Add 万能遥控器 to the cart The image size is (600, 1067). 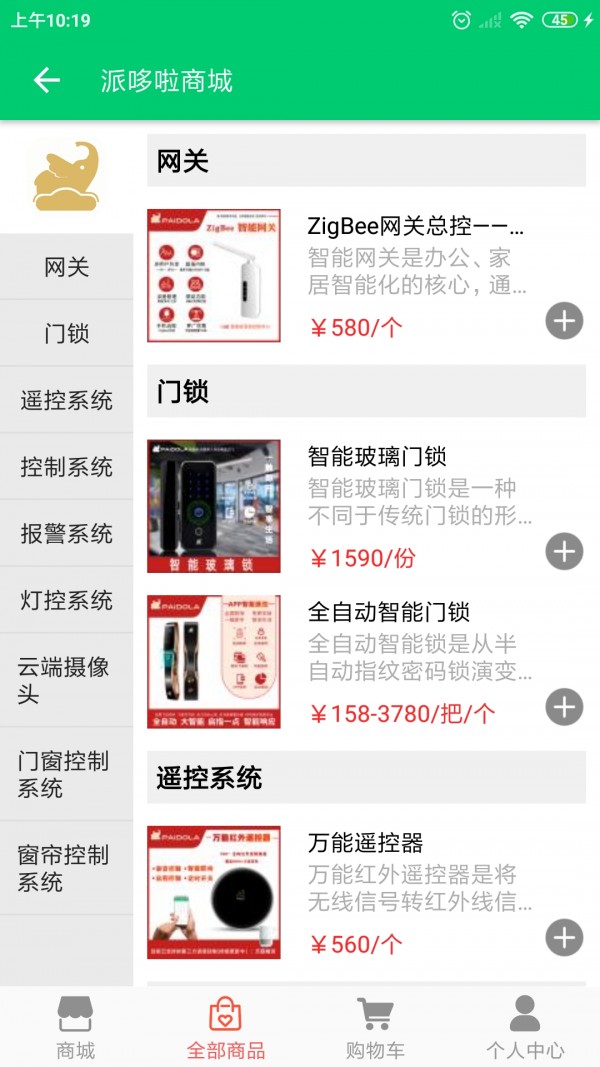click(x=564, y=937)
